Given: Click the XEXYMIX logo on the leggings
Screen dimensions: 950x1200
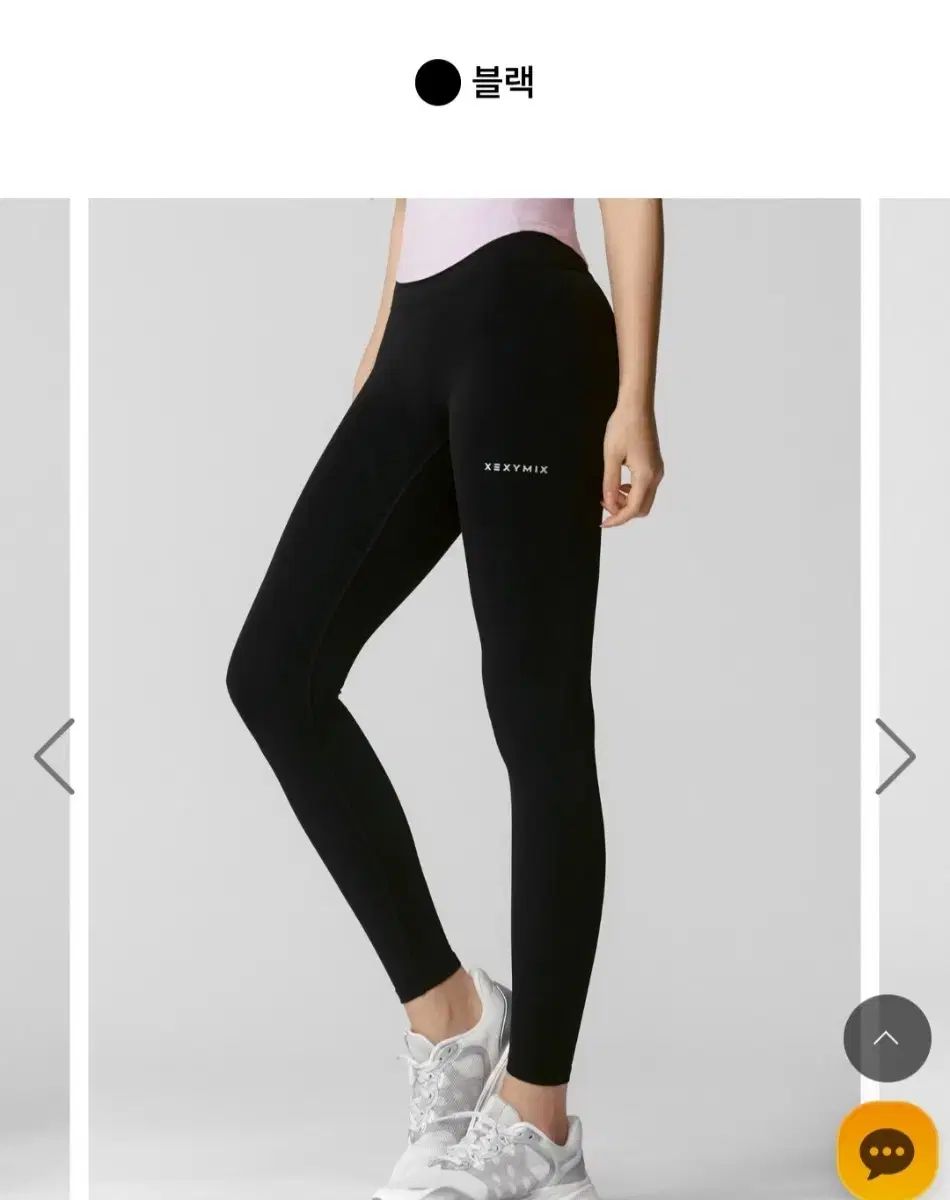Looking at the screenshot, I should 516,470.
